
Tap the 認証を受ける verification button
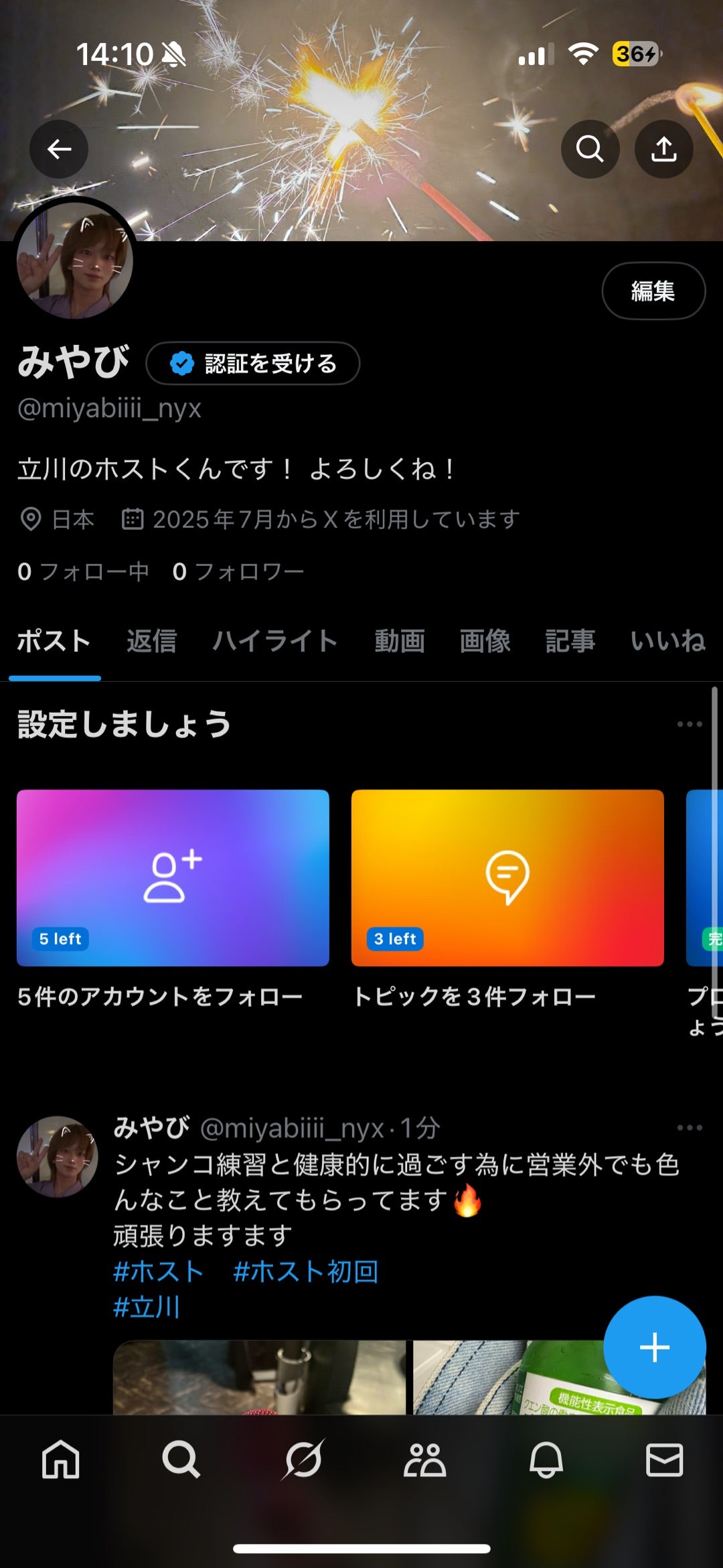click(x=253, y=363)
